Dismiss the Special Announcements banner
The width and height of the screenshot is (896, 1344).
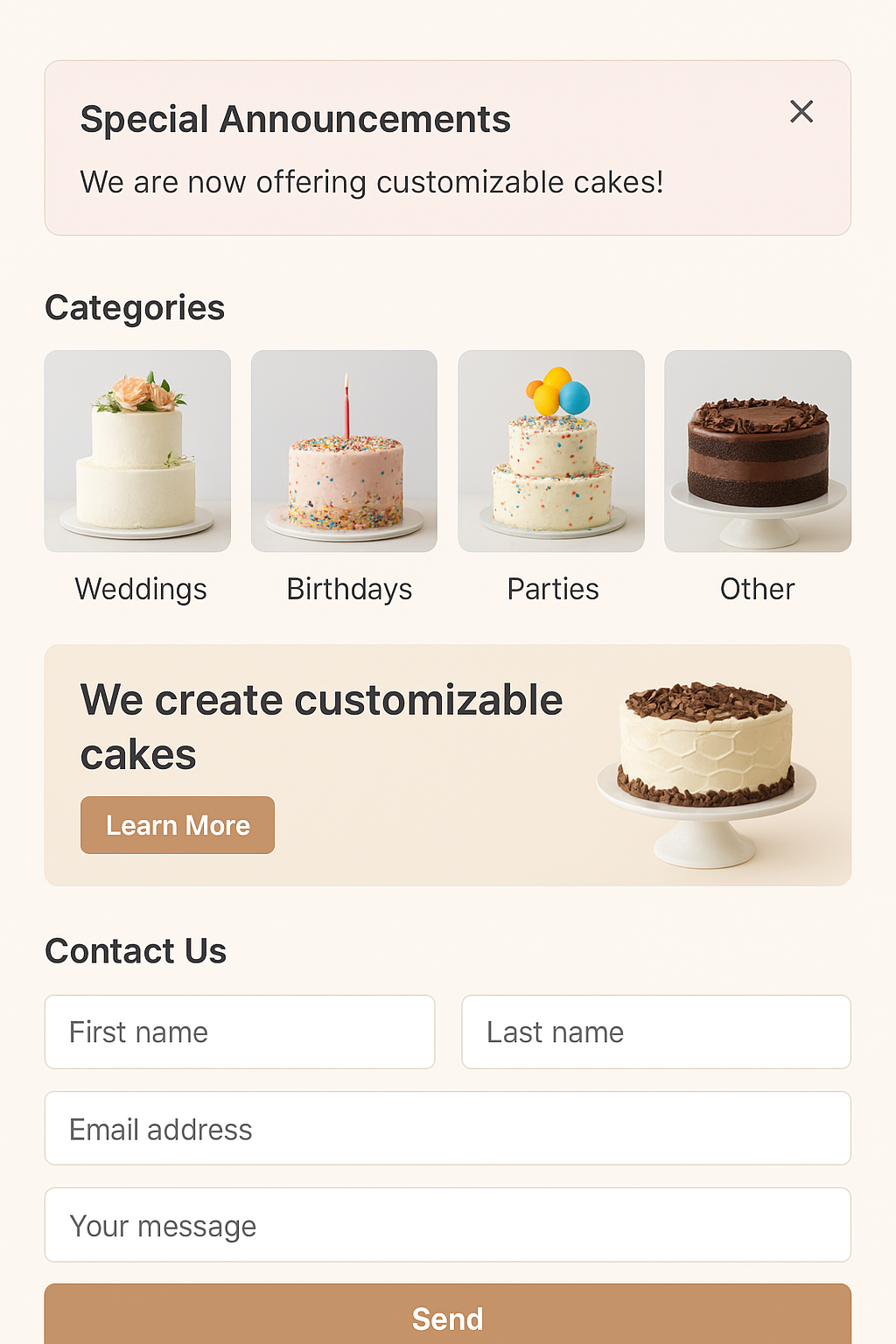(801, 112)
